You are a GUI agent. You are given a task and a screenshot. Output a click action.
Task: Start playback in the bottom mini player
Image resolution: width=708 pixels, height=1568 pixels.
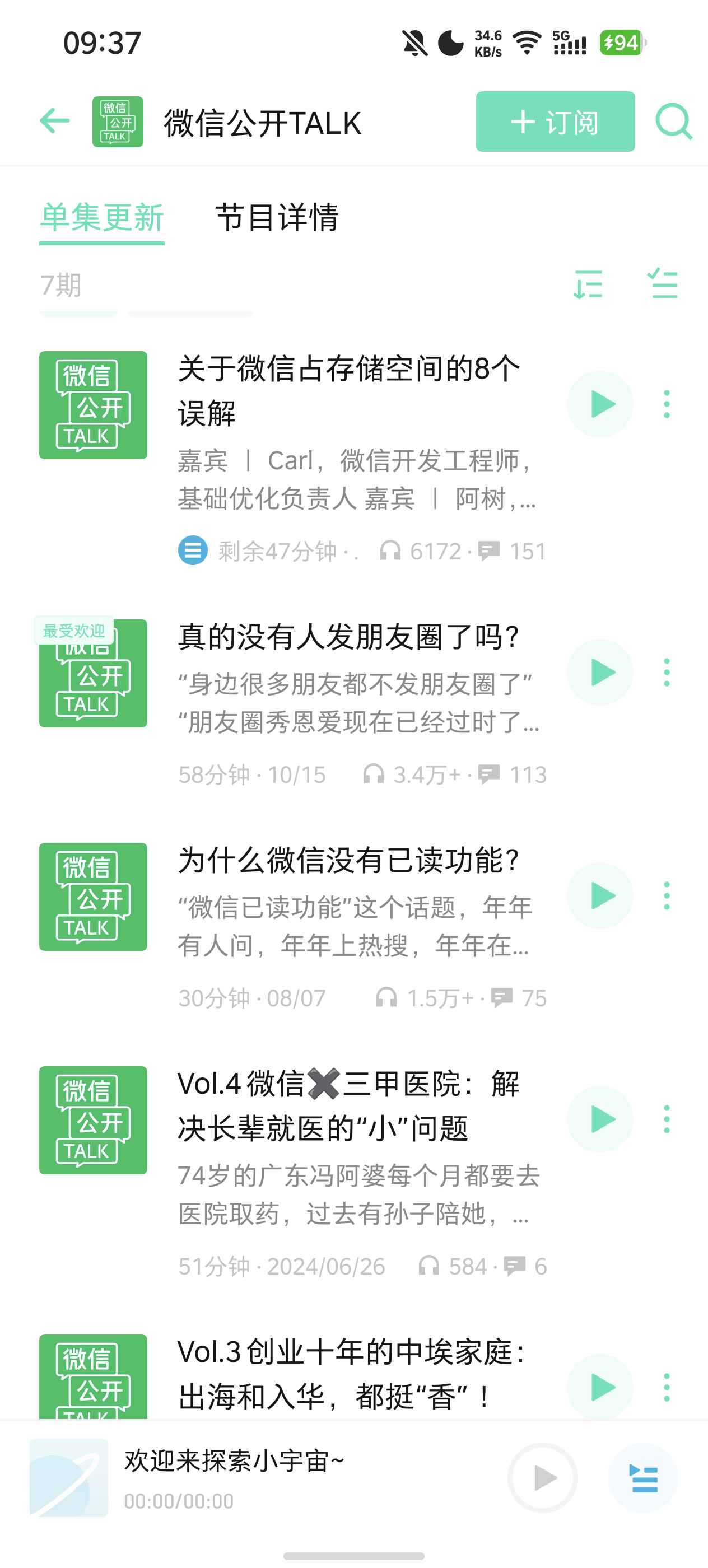pos(542,1478)
